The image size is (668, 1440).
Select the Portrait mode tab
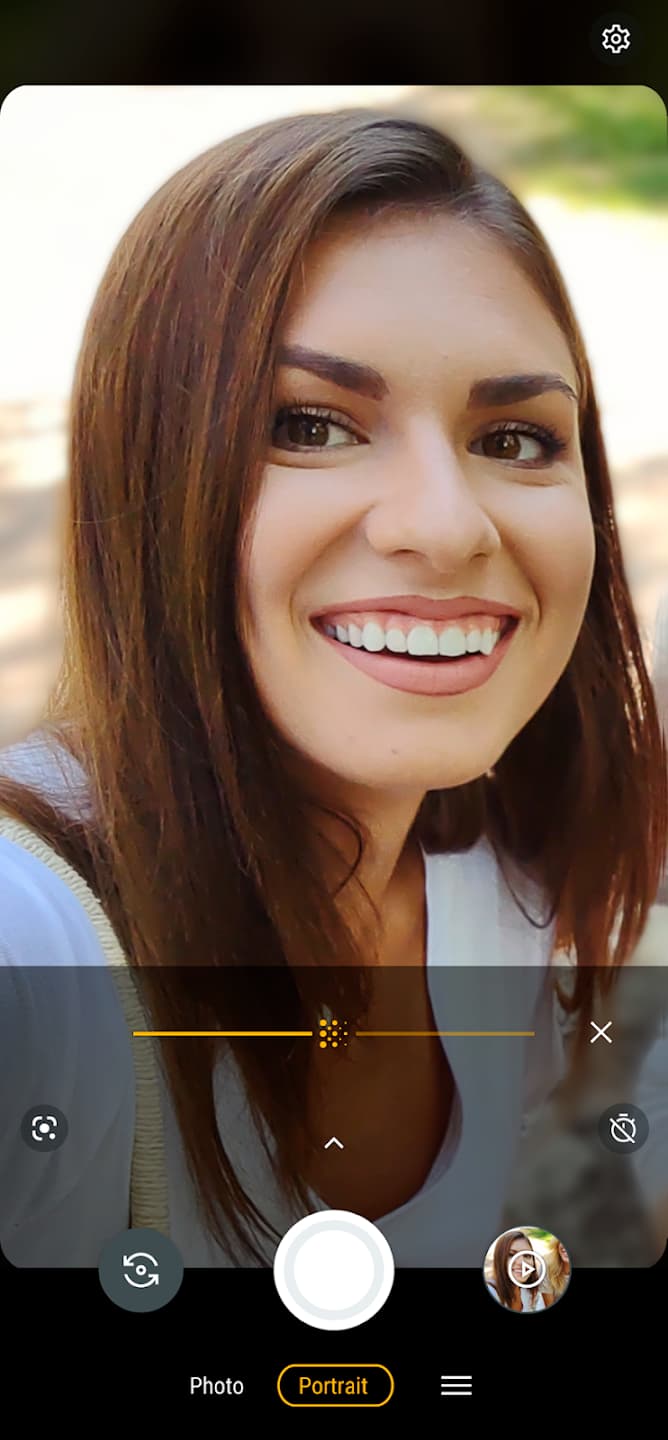pyautogui.click(x=334, y=1386)
